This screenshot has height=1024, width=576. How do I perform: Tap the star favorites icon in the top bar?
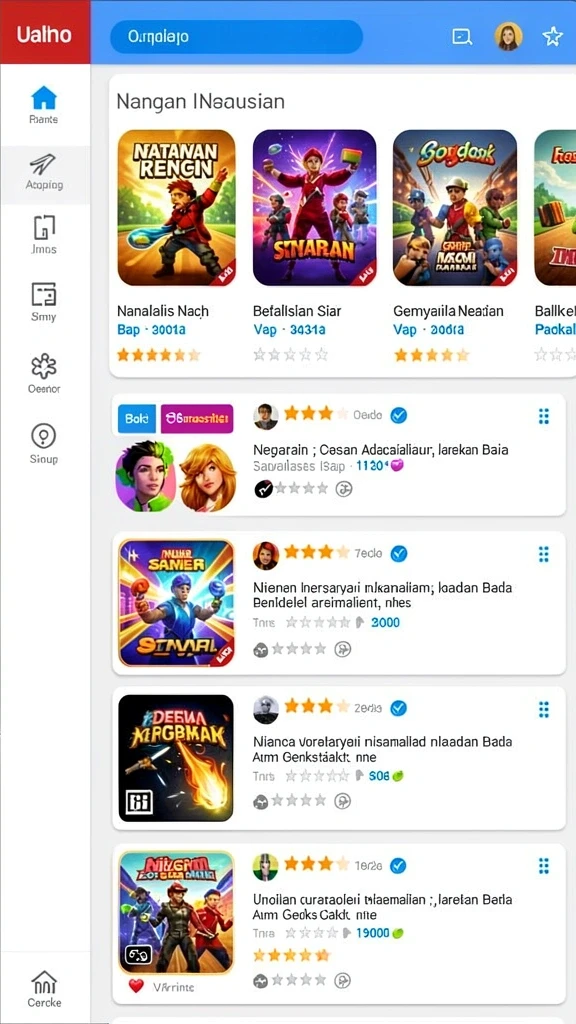pos(552,37)
